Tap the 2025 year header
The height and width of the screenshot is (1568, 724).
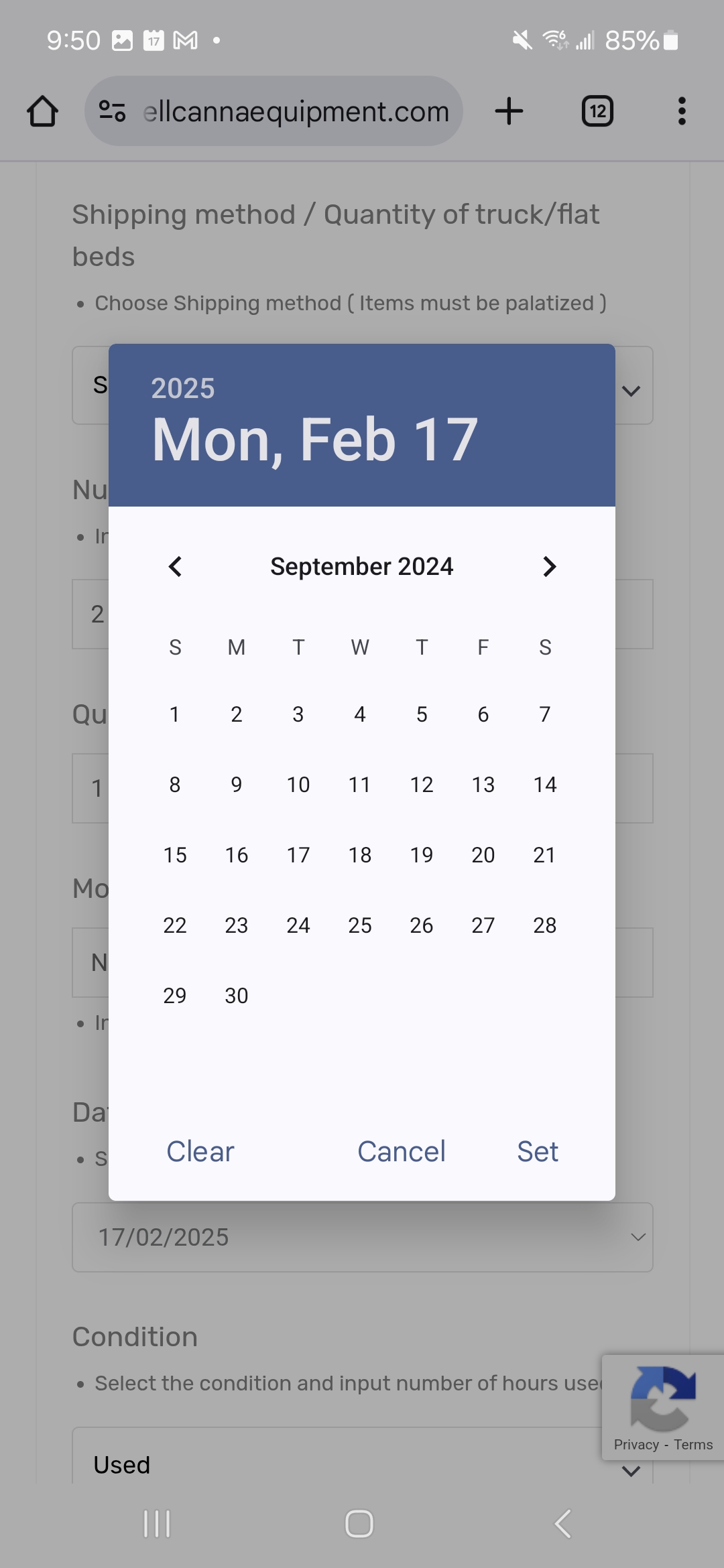(183, 389)
